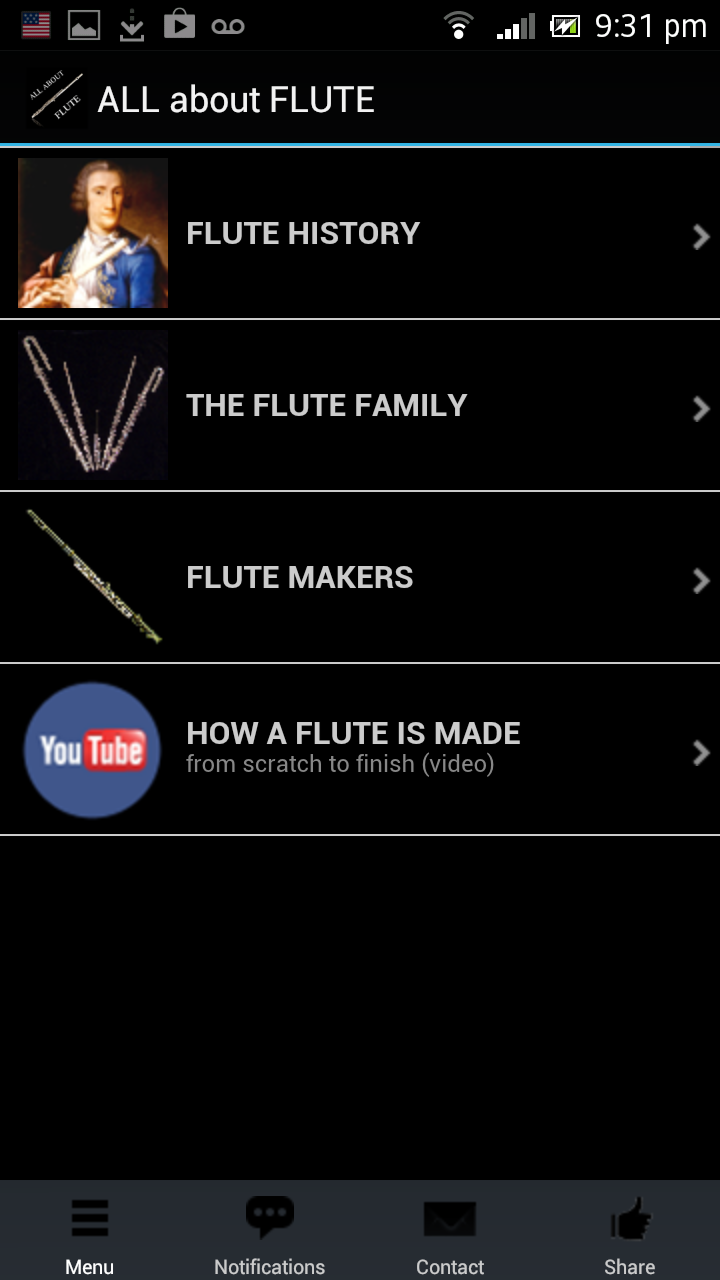Open Notifications from the bottom bar
The image size is (720, 1280).
[269, 1230]
